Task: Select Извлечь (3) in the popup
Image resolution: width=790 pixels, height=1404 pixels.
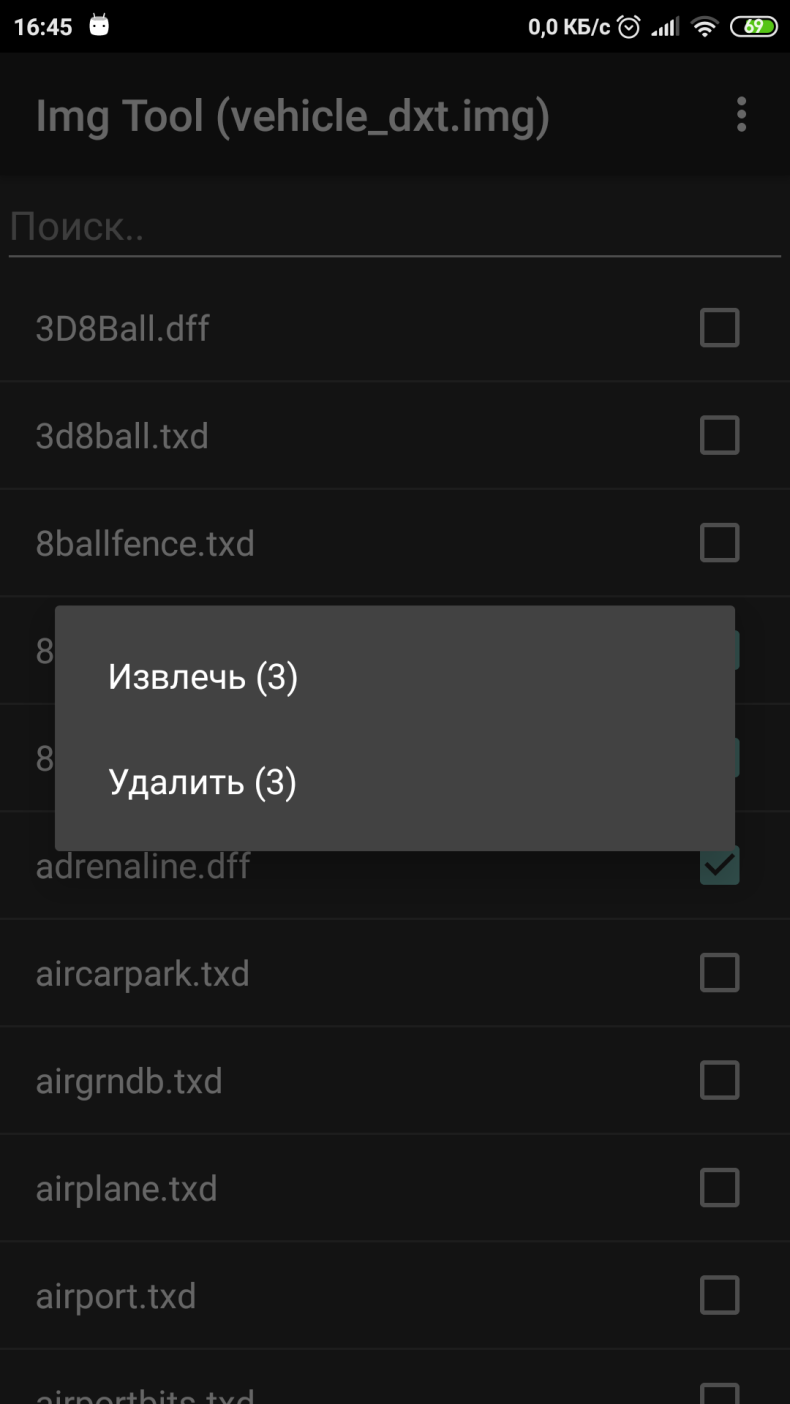Action: point(395,677)
